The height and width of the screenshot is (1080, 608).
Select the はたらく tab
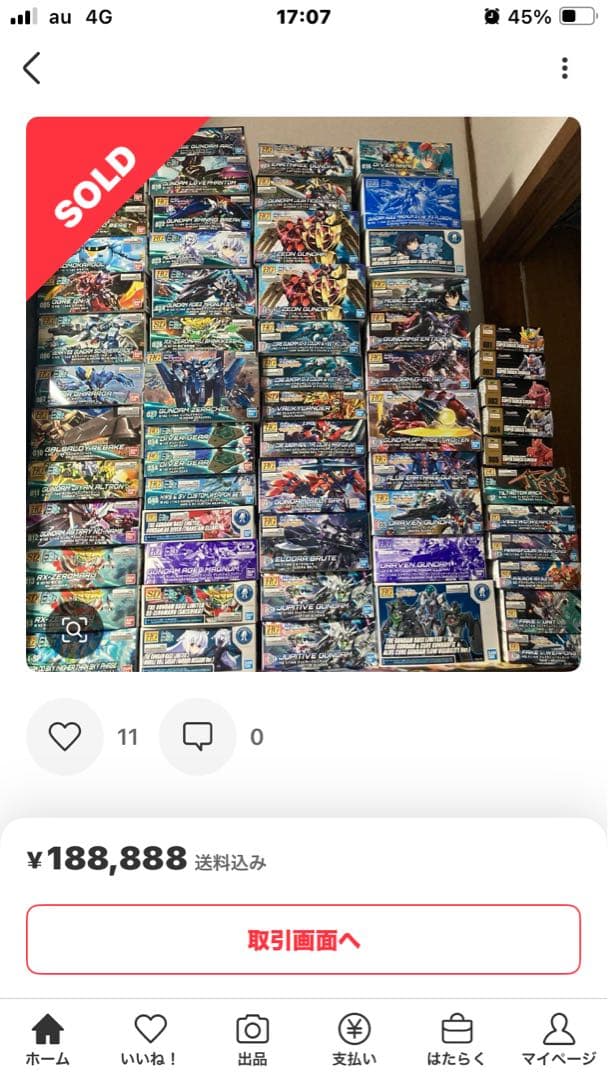(456, 1040)
